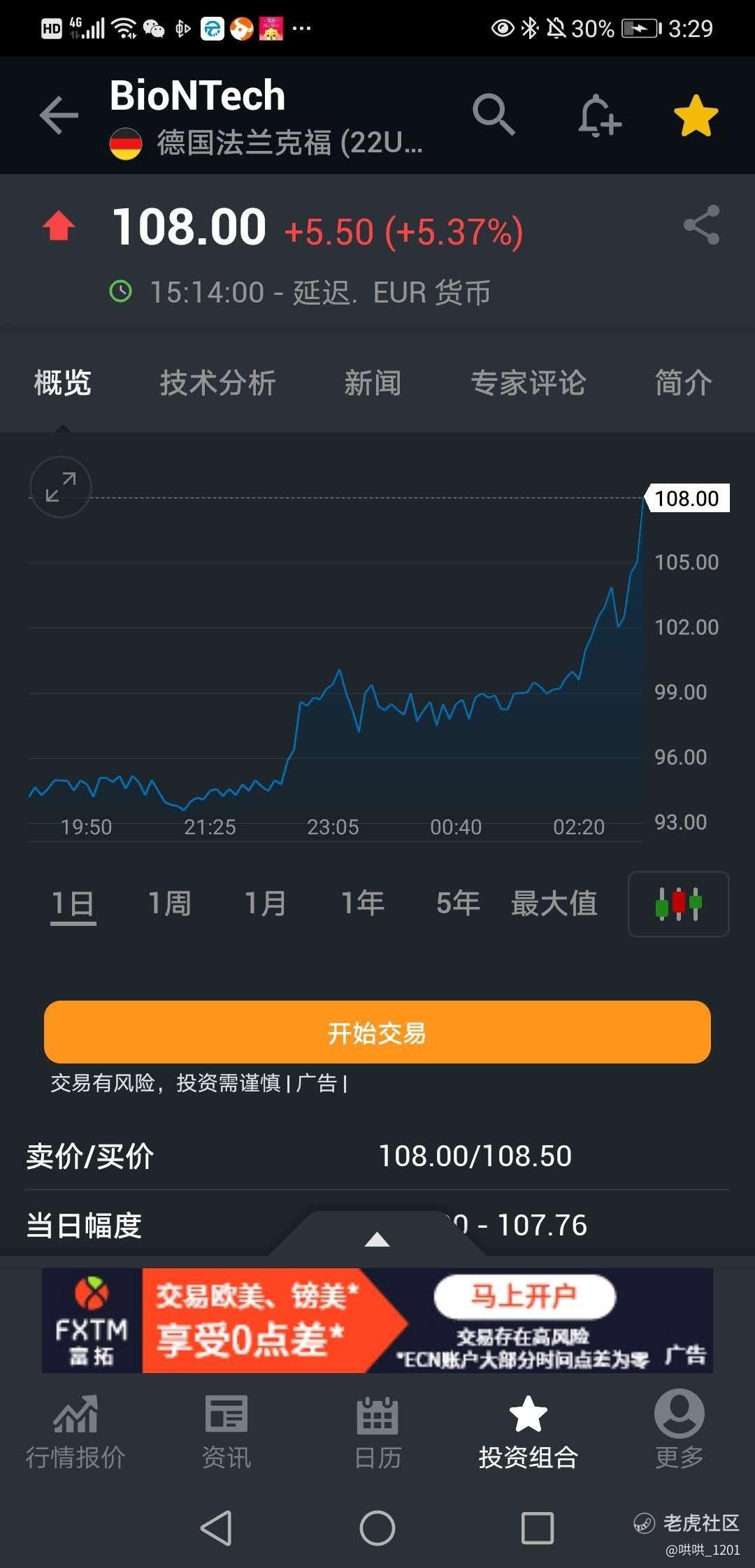Image resolution: width=755 pixels, height=1568 pixels.
Task: Expand the chart to fullscreen
Action: pos(61,487)
